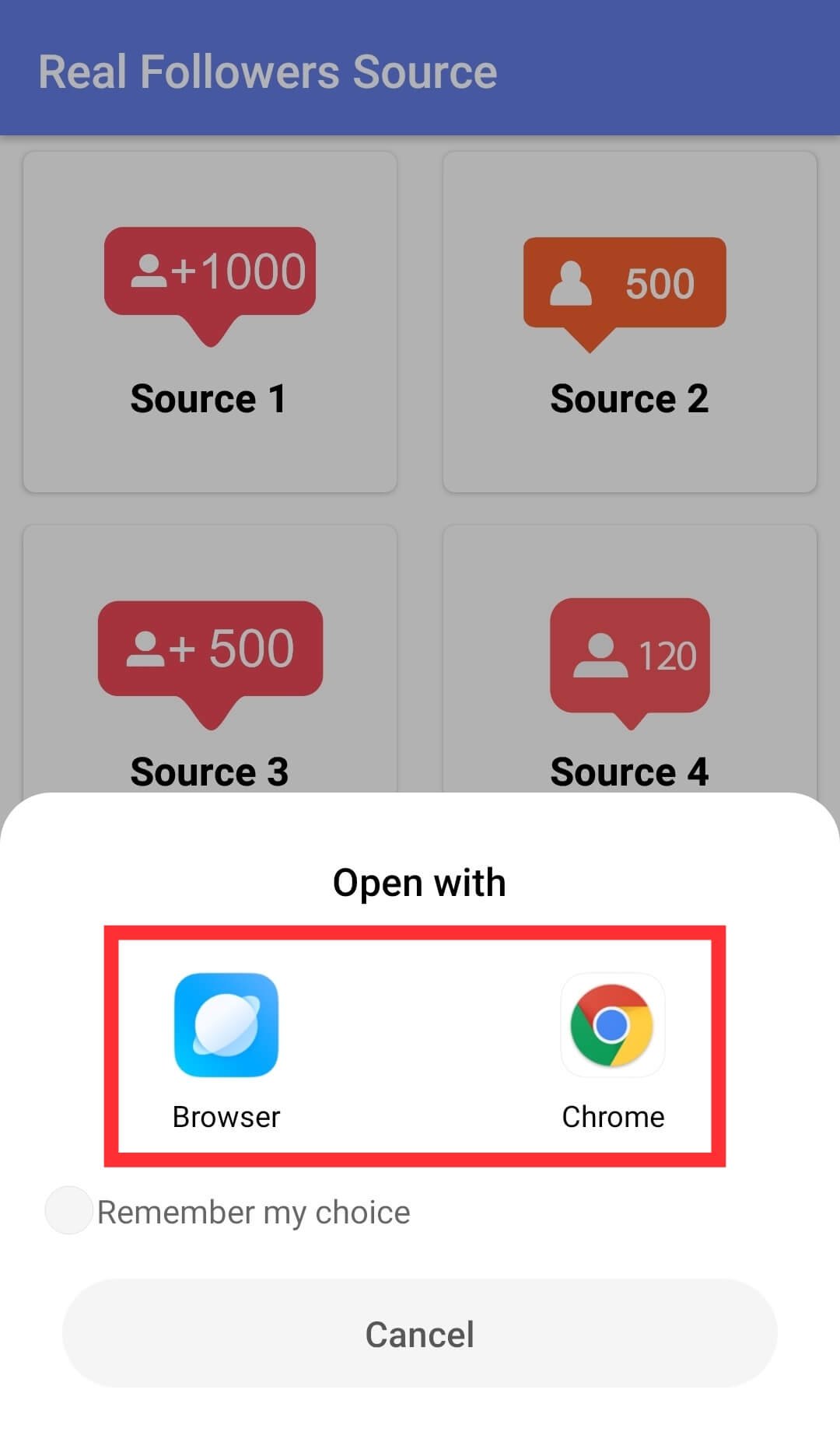Cancel the Open with dialog

click(420, 1333)
